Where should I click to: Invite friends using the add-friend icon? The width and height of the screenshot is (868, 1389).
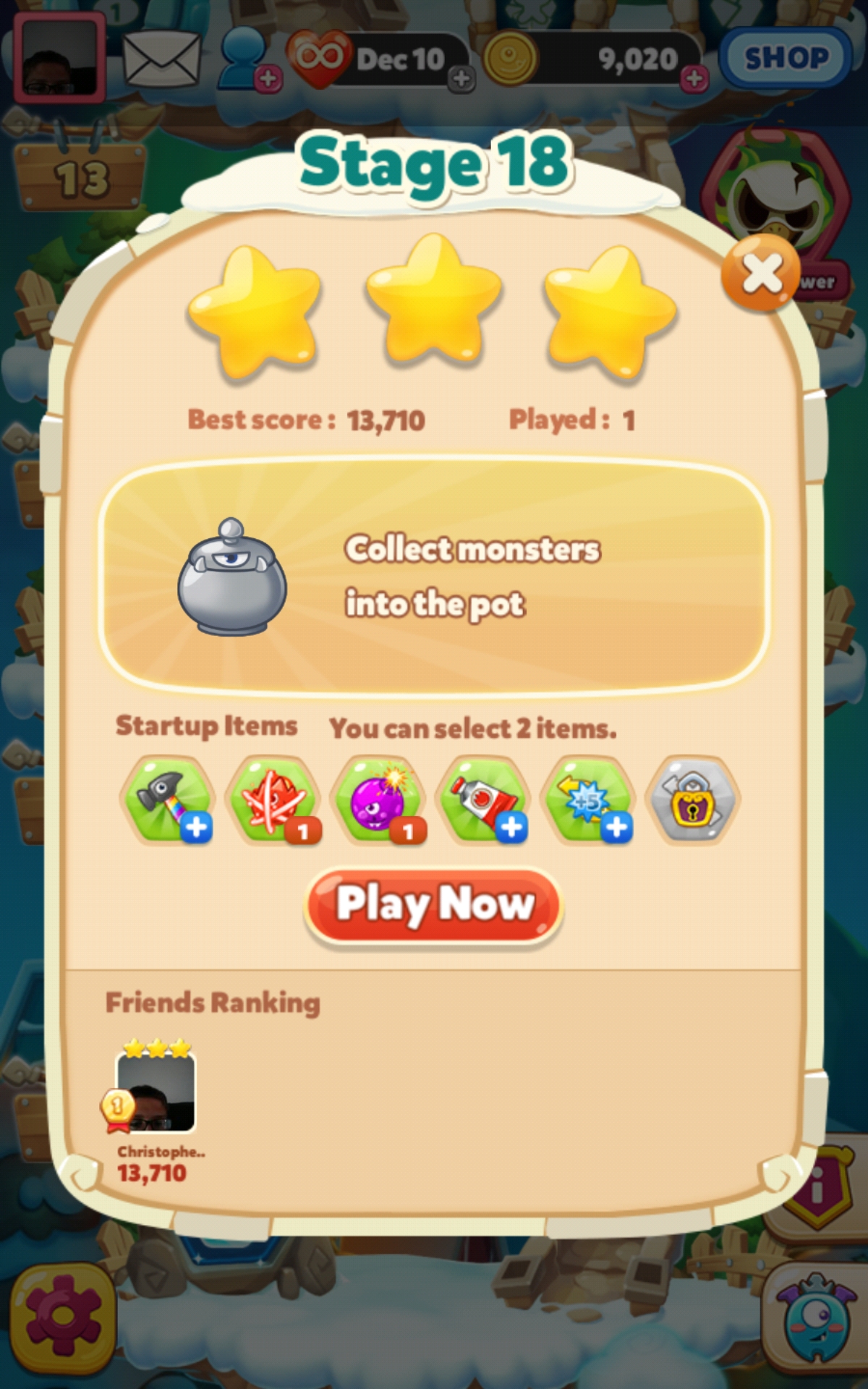tap(247, 59)
